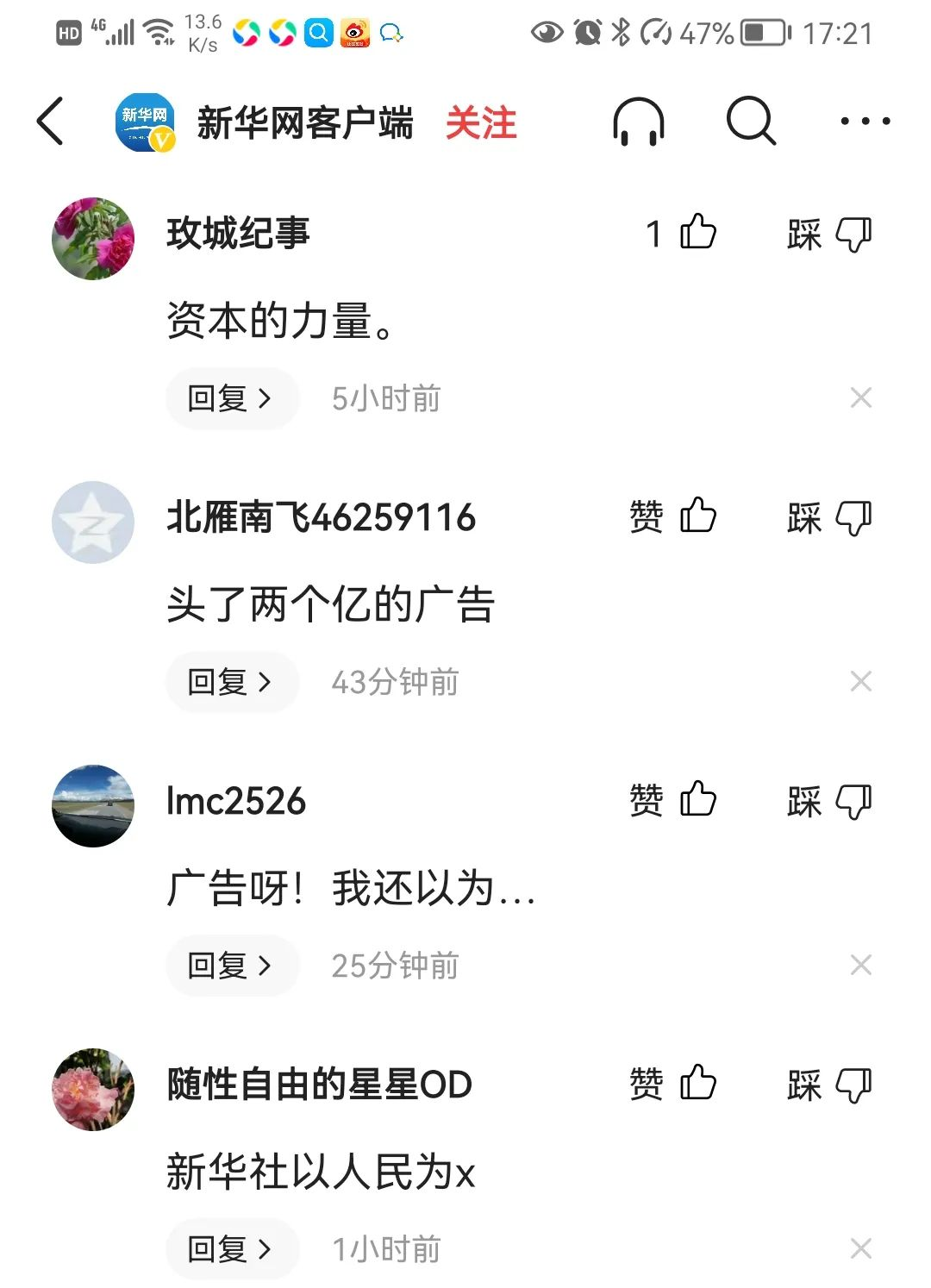Image resolution: width=931 pixels, height=1288 pixels.
Task: Open the three-dot overflow menu
Action: pyautogui.click(x=865, y=122)
